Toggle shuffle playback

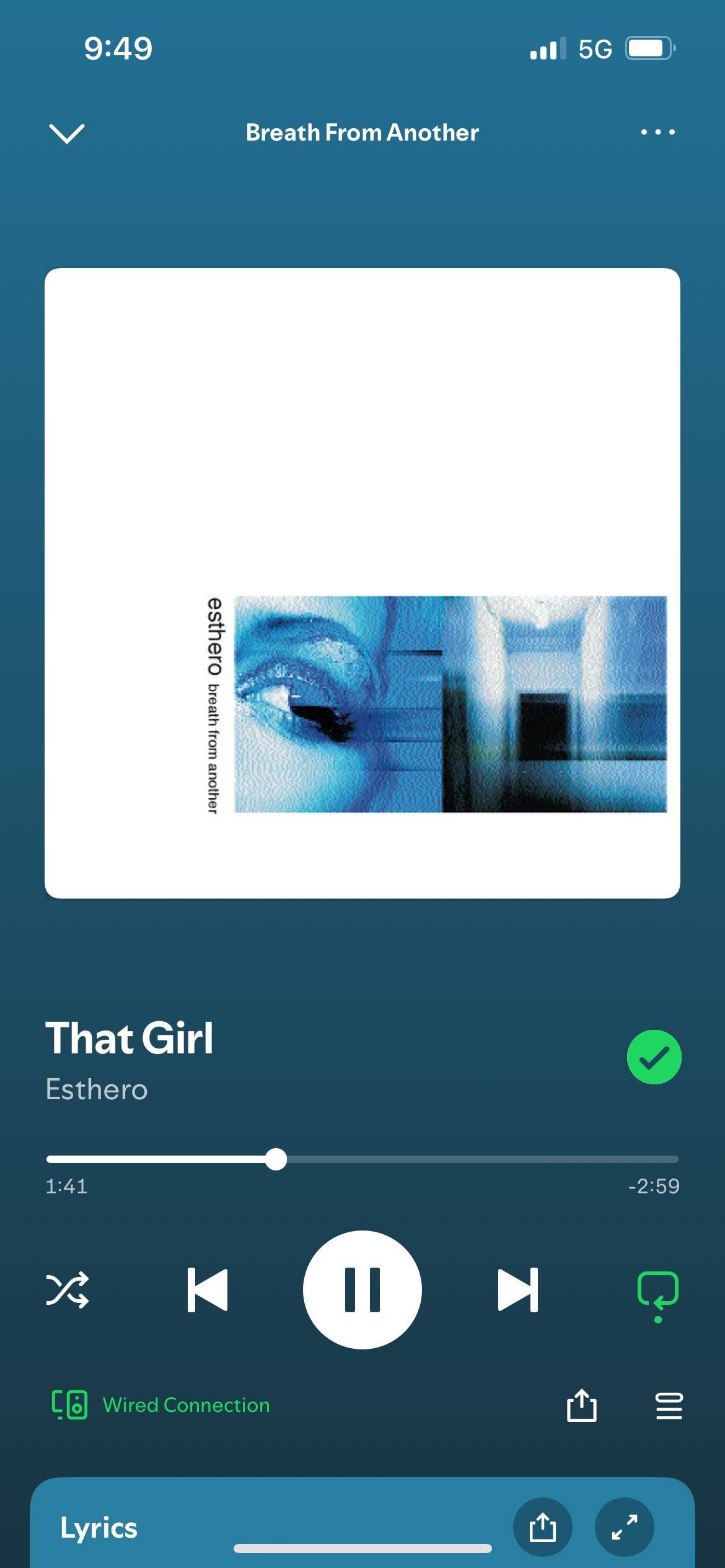[68, 1290]
